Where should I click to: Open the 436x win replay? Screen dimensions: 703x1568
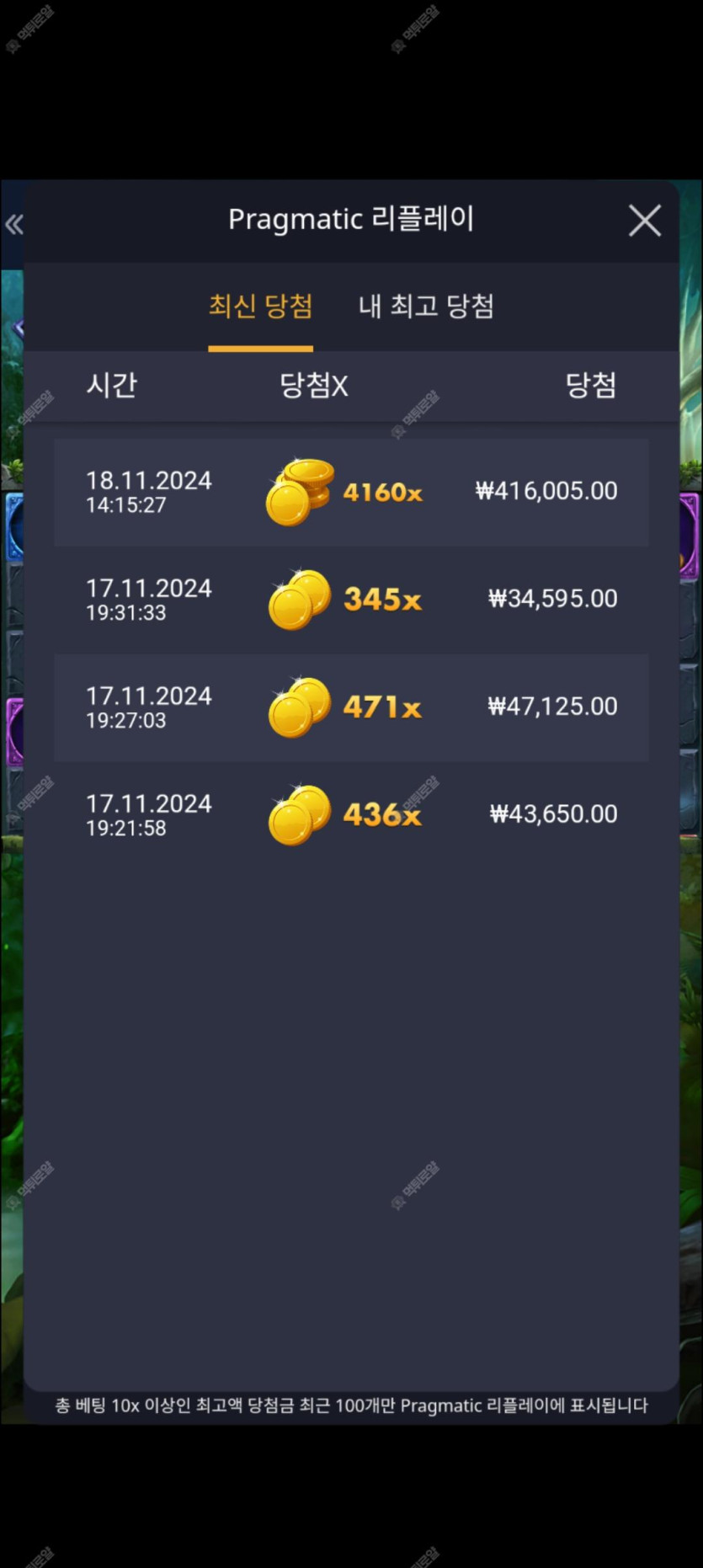[x=351, y=815]
